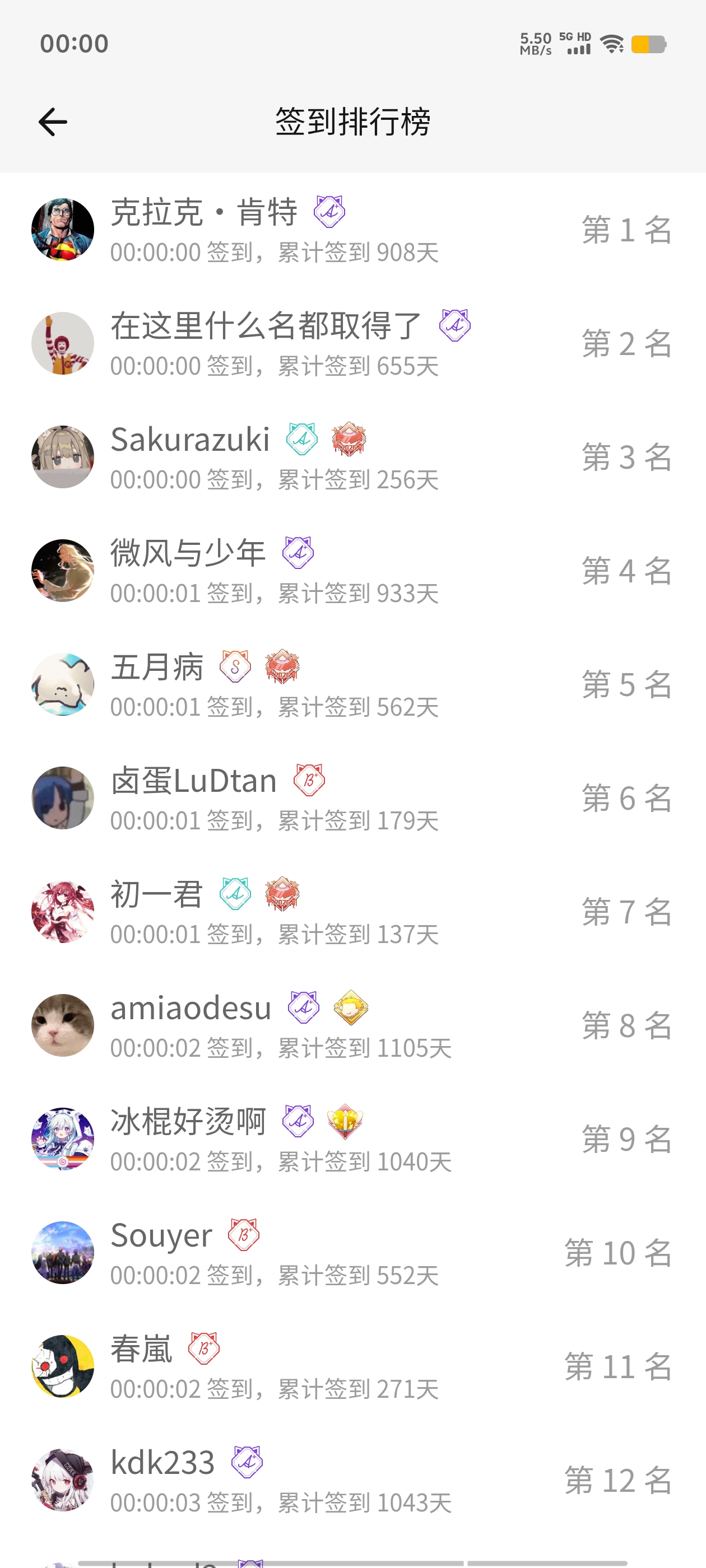Click the A+ level badge next to 克拉克·肯特
The image size is (706, 1568).
coord(329,212)
